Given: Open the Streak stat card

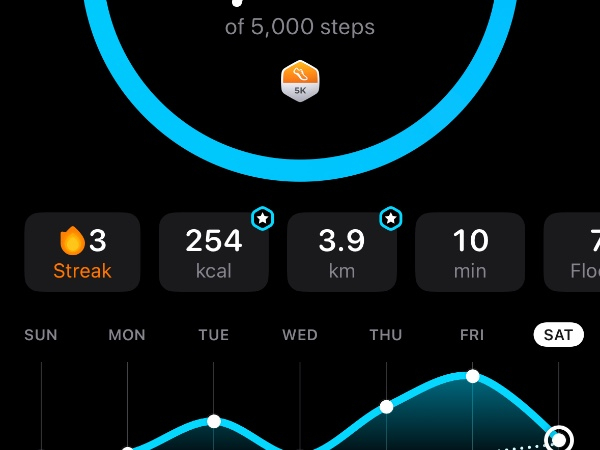Looking at the screenshot, I should 82,252.
